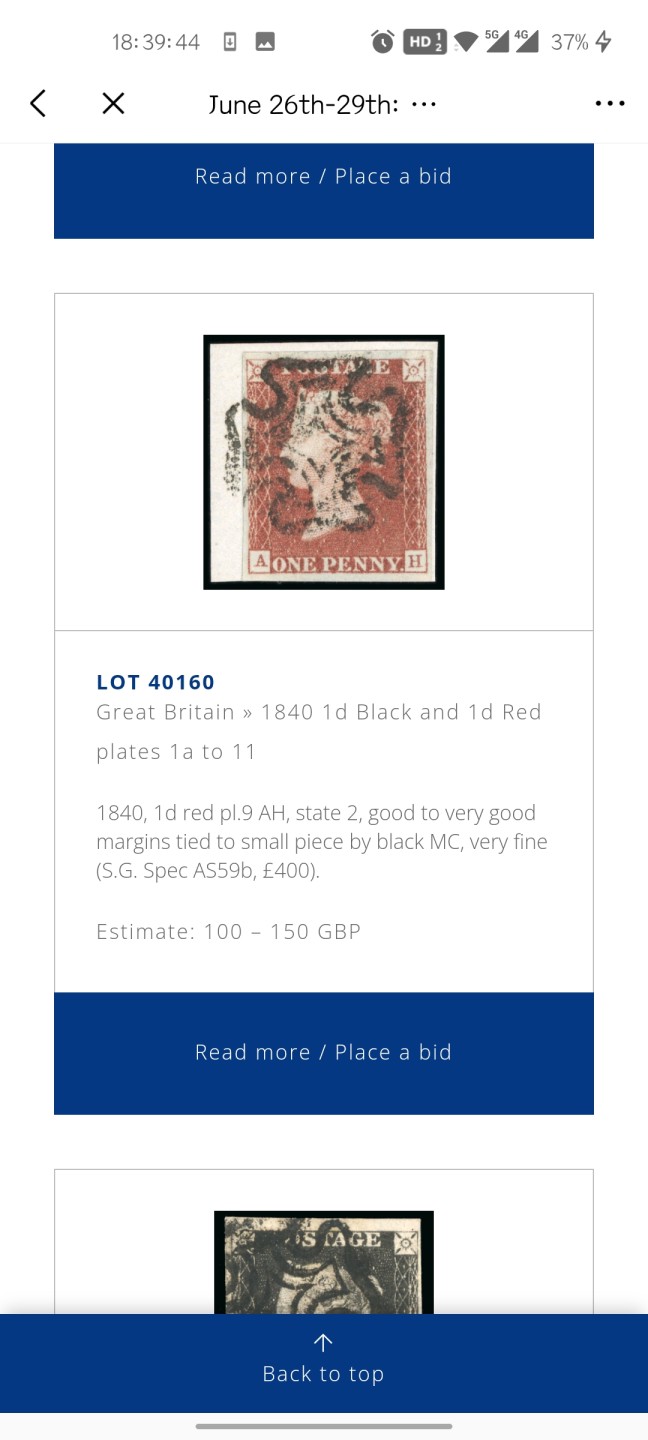Close the in-app browser page
648x1440 pixels.
click(x=113, y=103)
